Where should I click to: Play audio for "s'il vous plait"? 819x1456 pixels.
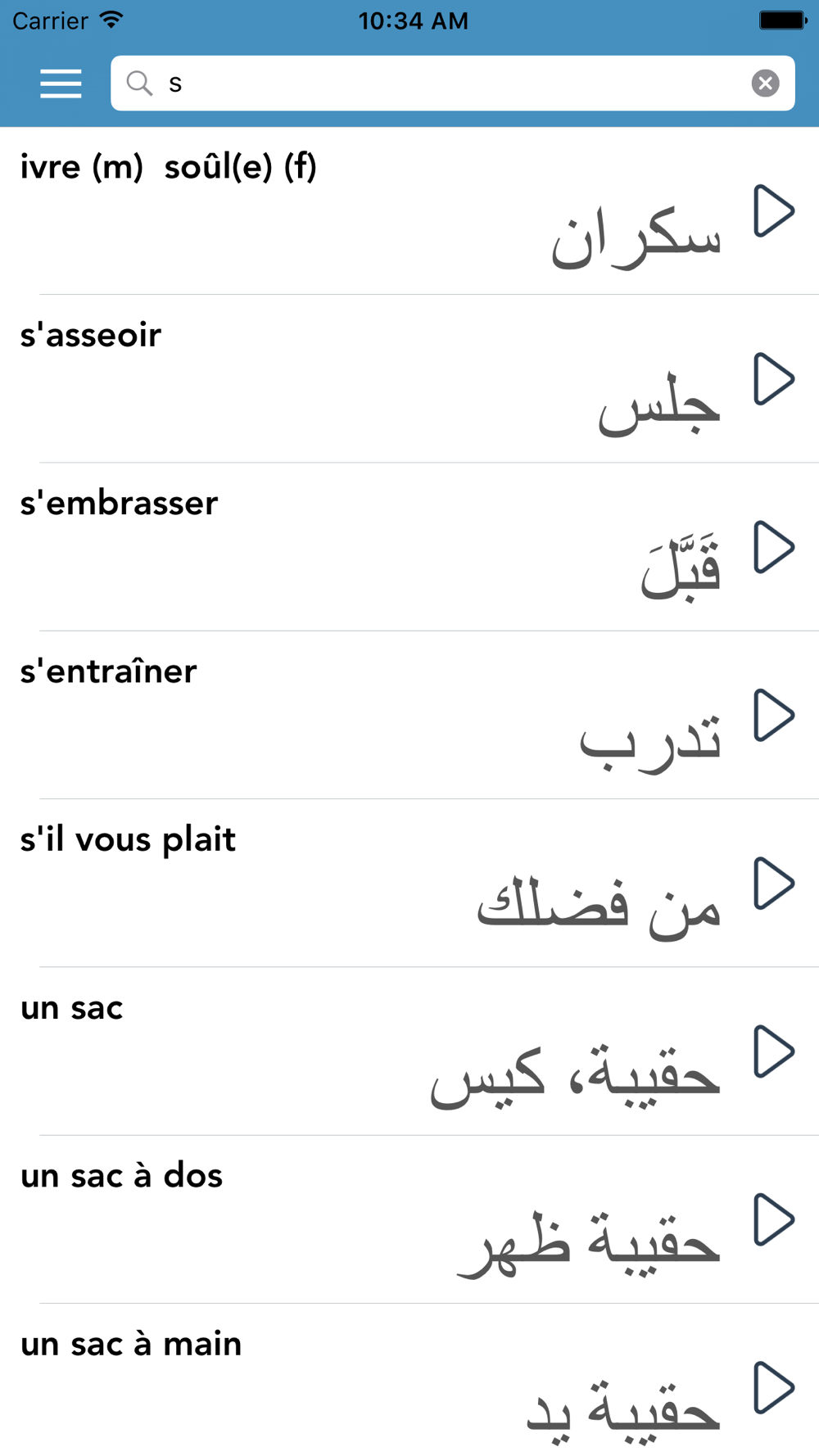[774, 884]
